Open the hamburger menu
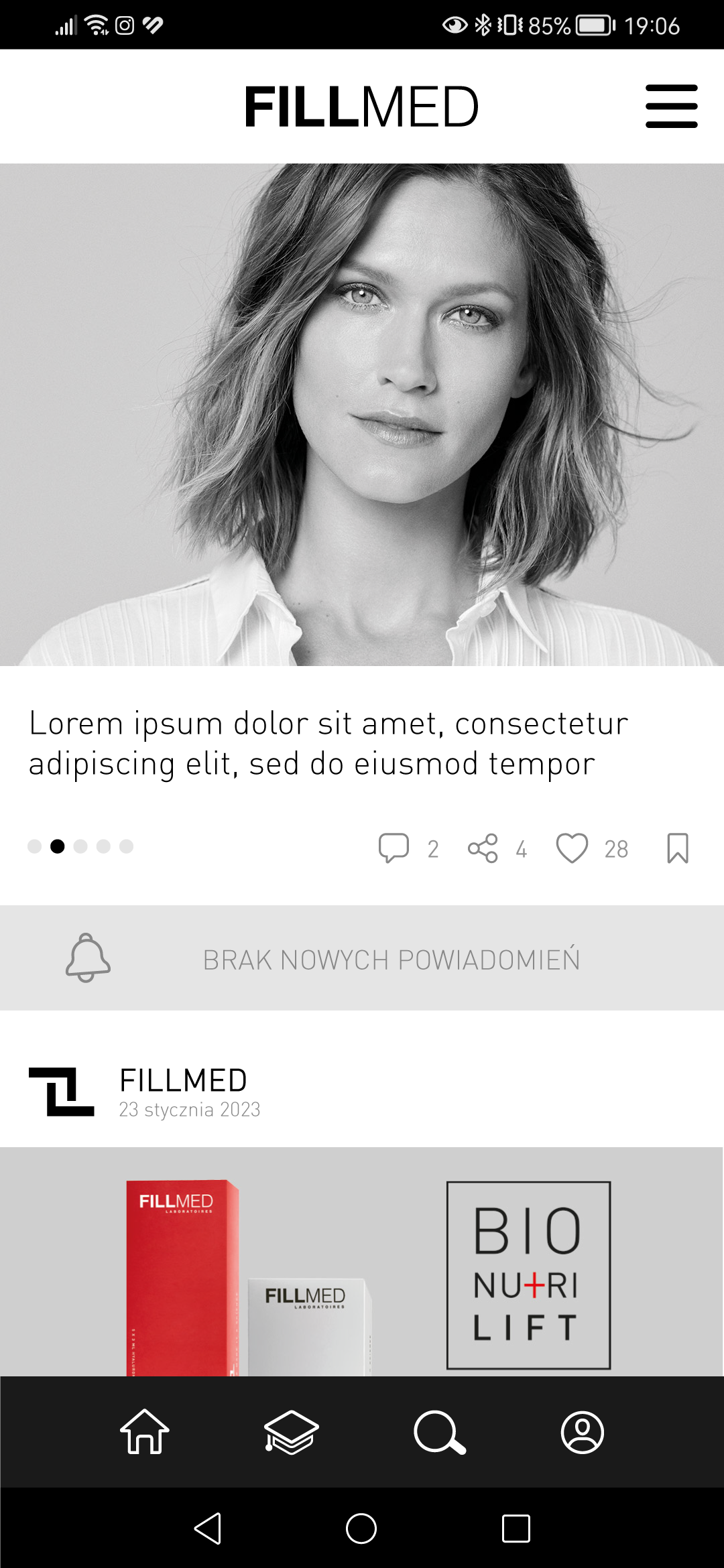Screen dimensions: 724x1568 click(671, 106)
